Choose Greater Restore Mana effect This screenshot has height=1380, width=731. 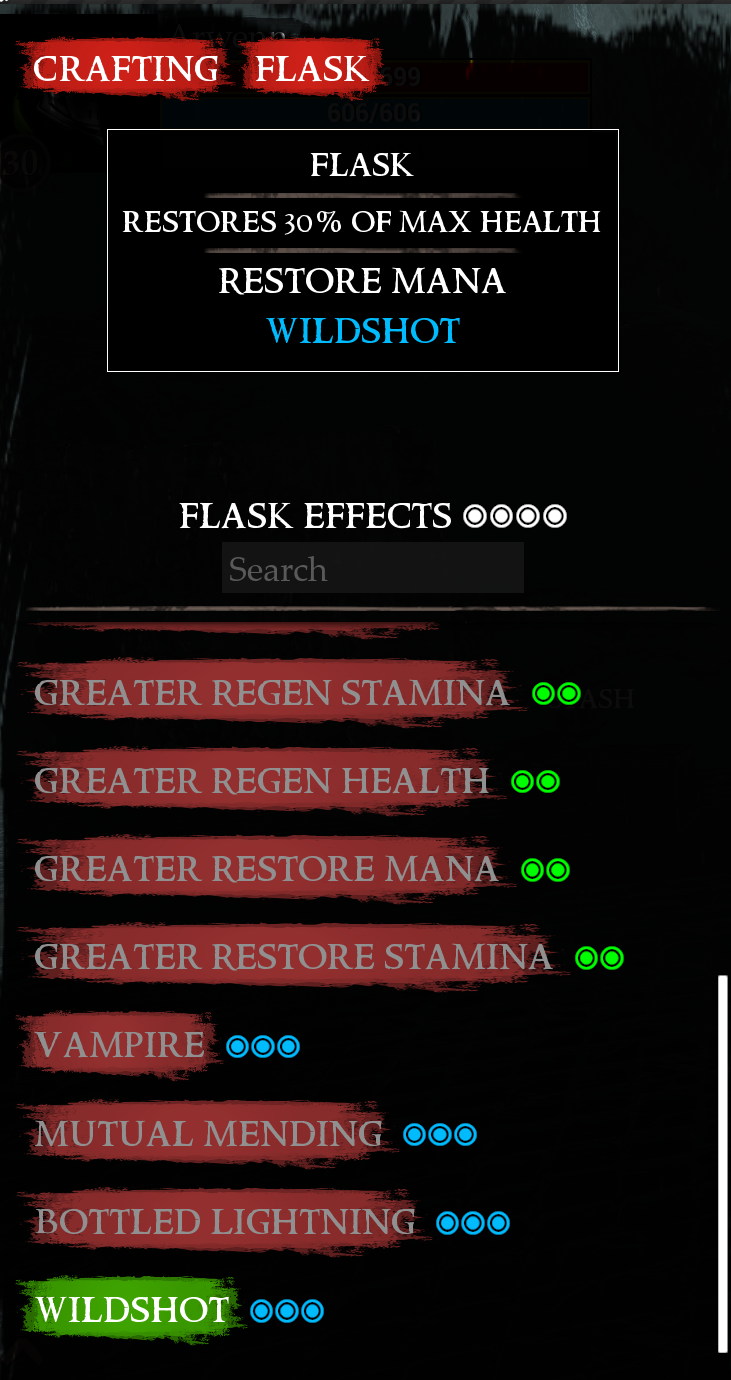[265, 869]
